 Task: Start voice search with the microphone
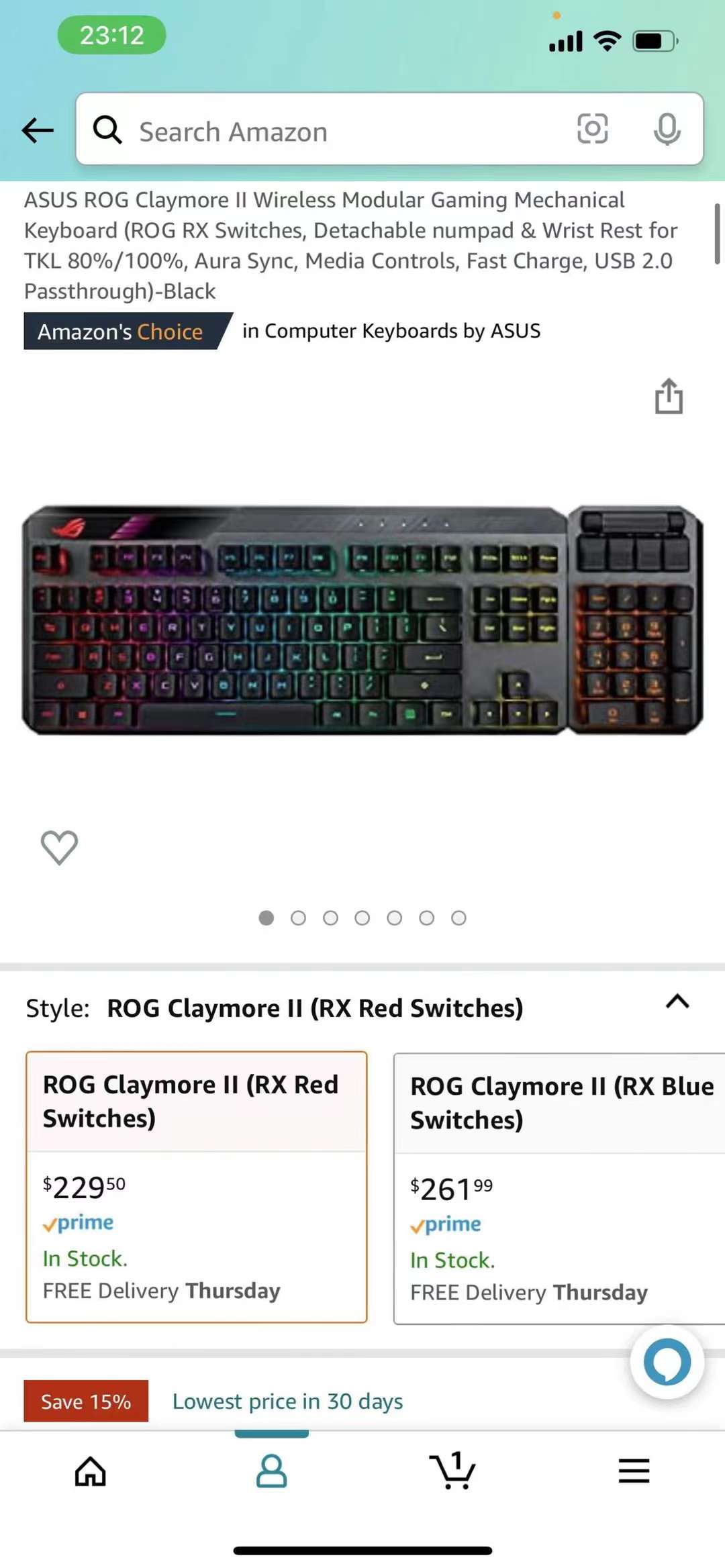(667, 129)
